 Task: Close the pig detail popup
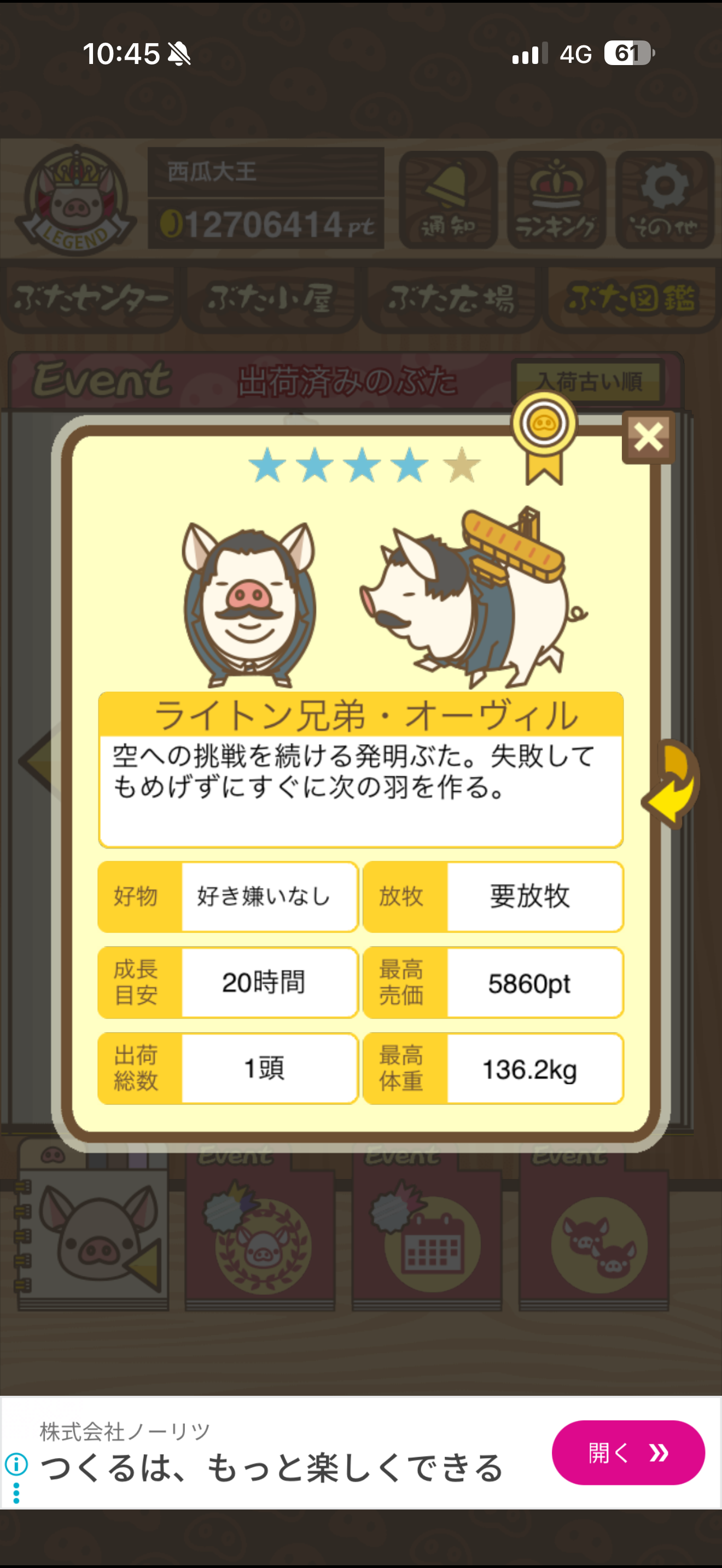pyautogui.click(x=648, y=437)
